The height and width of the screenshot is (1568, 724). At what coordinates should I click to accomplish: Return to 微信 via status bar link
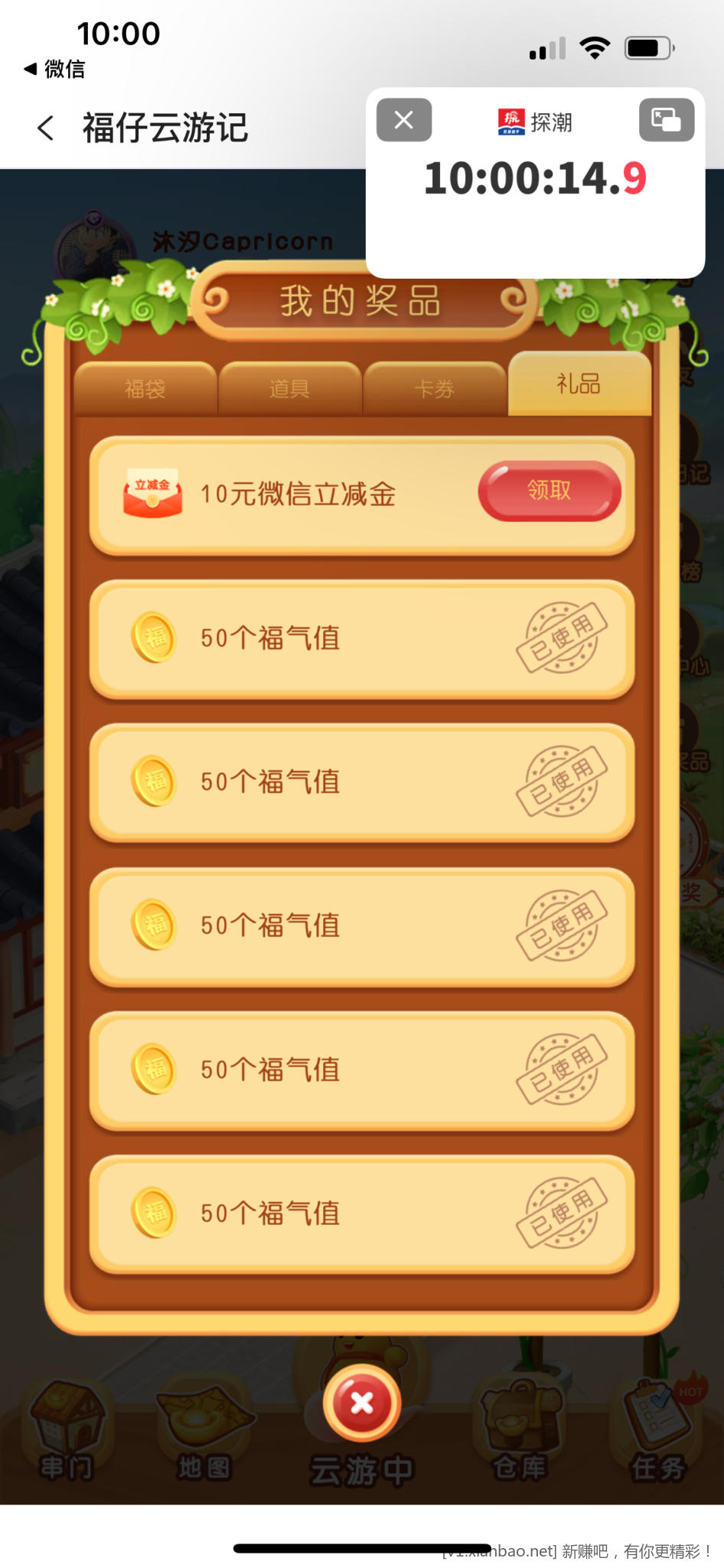[54, 69]
